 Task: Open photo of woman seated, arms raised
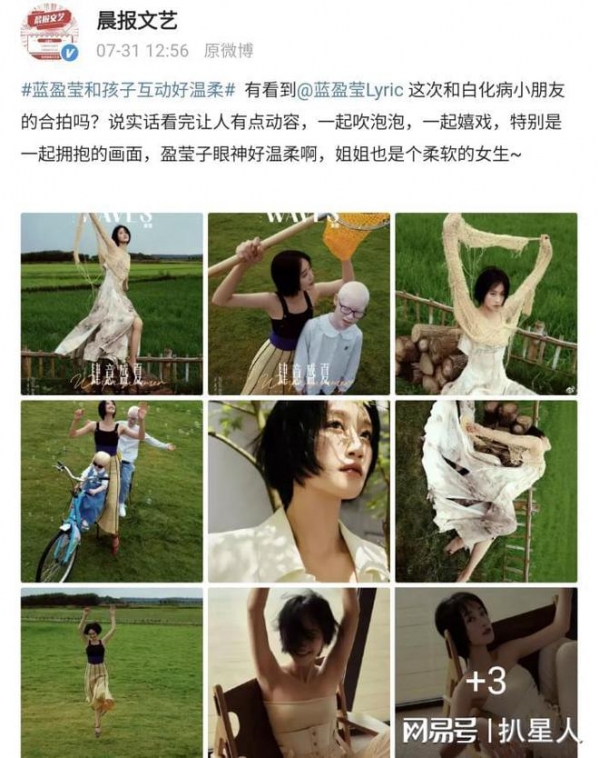(x=299, y=672)
